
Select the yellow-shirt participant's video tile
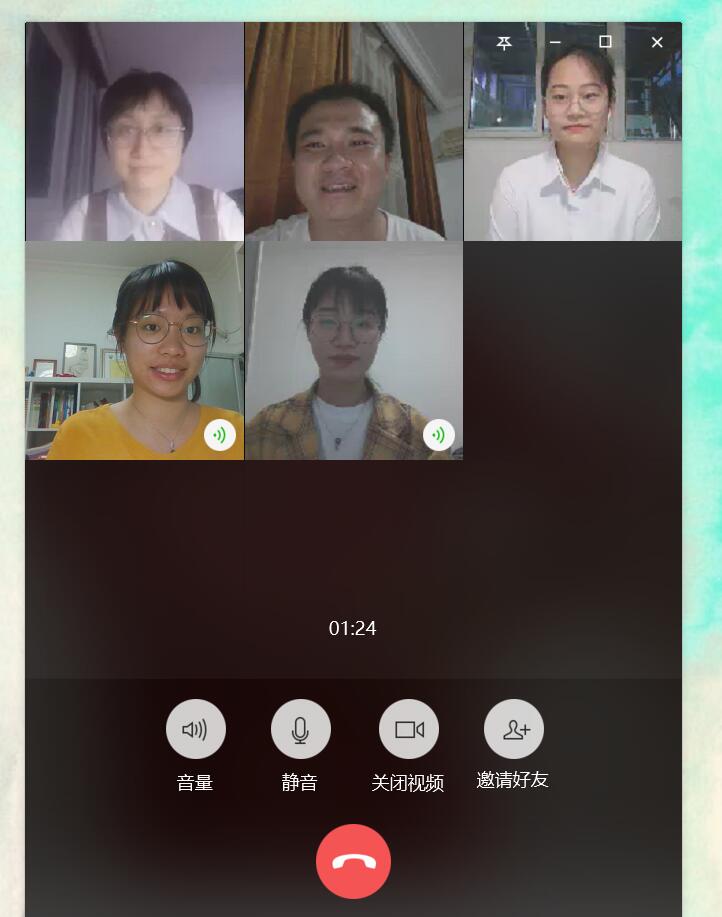tap(134, 350)
